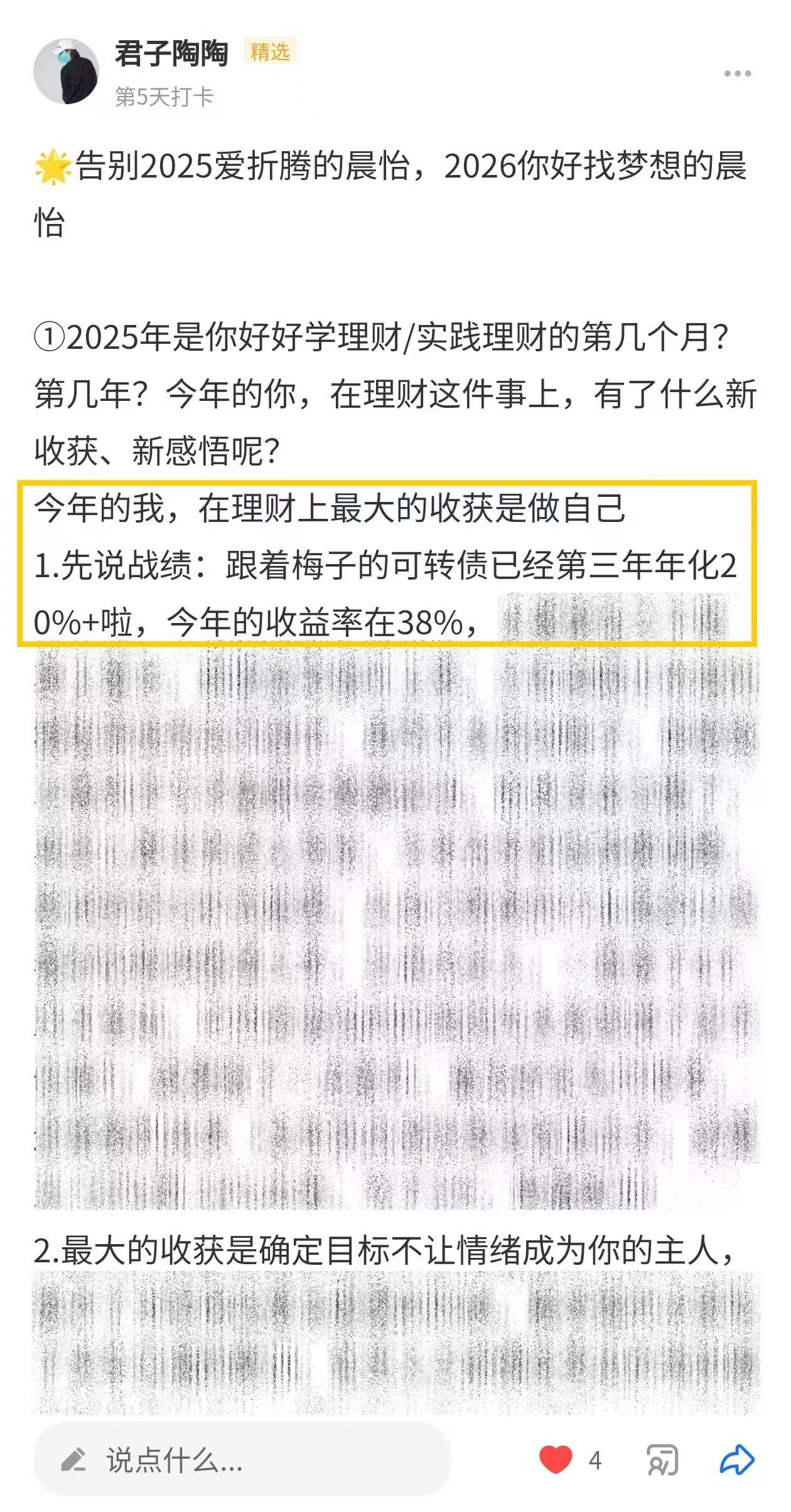This screenshot has height=1512, width=791.
Task: Open the three-dot overflow menu
Action: coord(737,74)
